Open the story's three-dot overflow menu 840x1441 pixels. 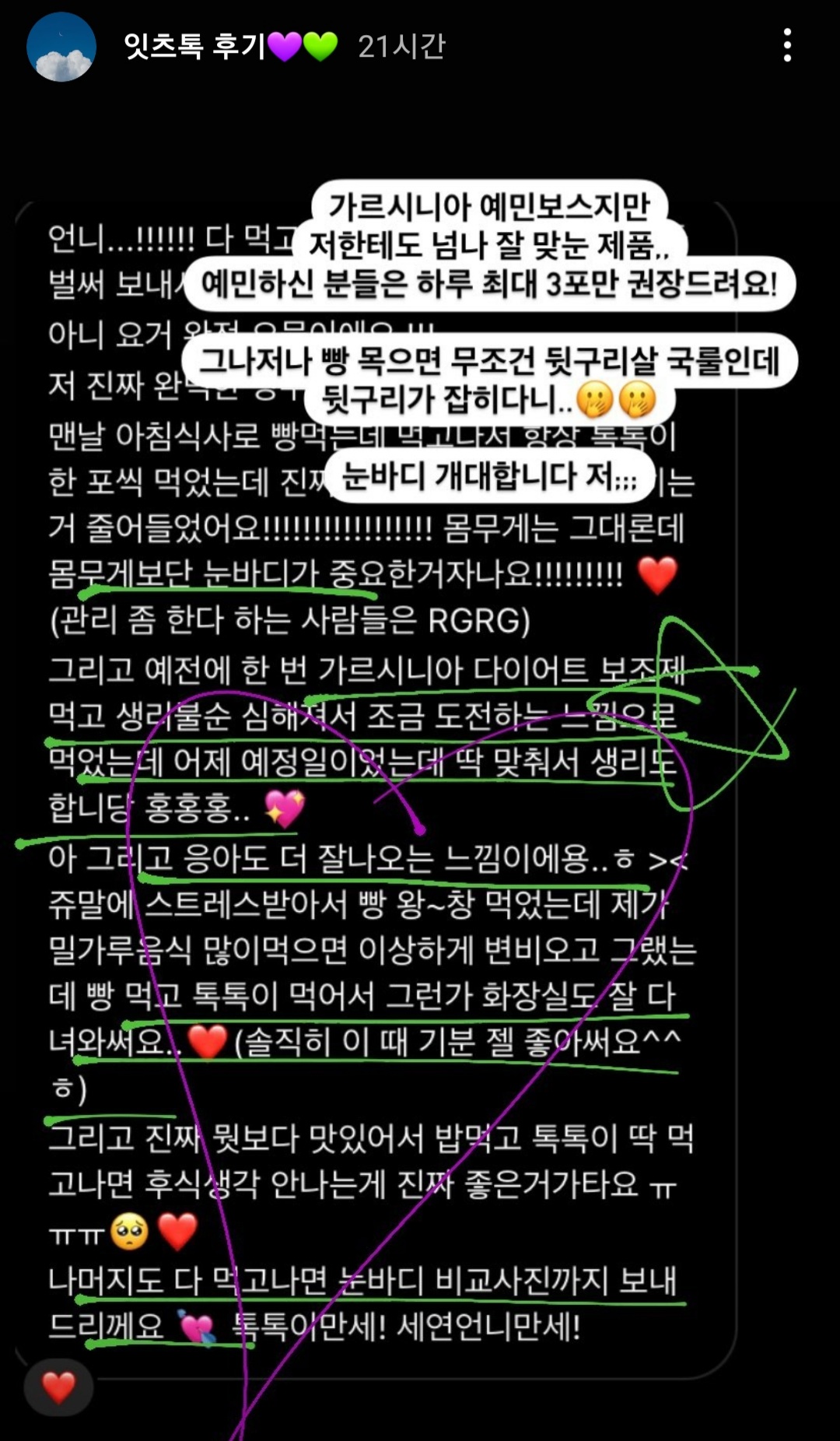[787, 46]
